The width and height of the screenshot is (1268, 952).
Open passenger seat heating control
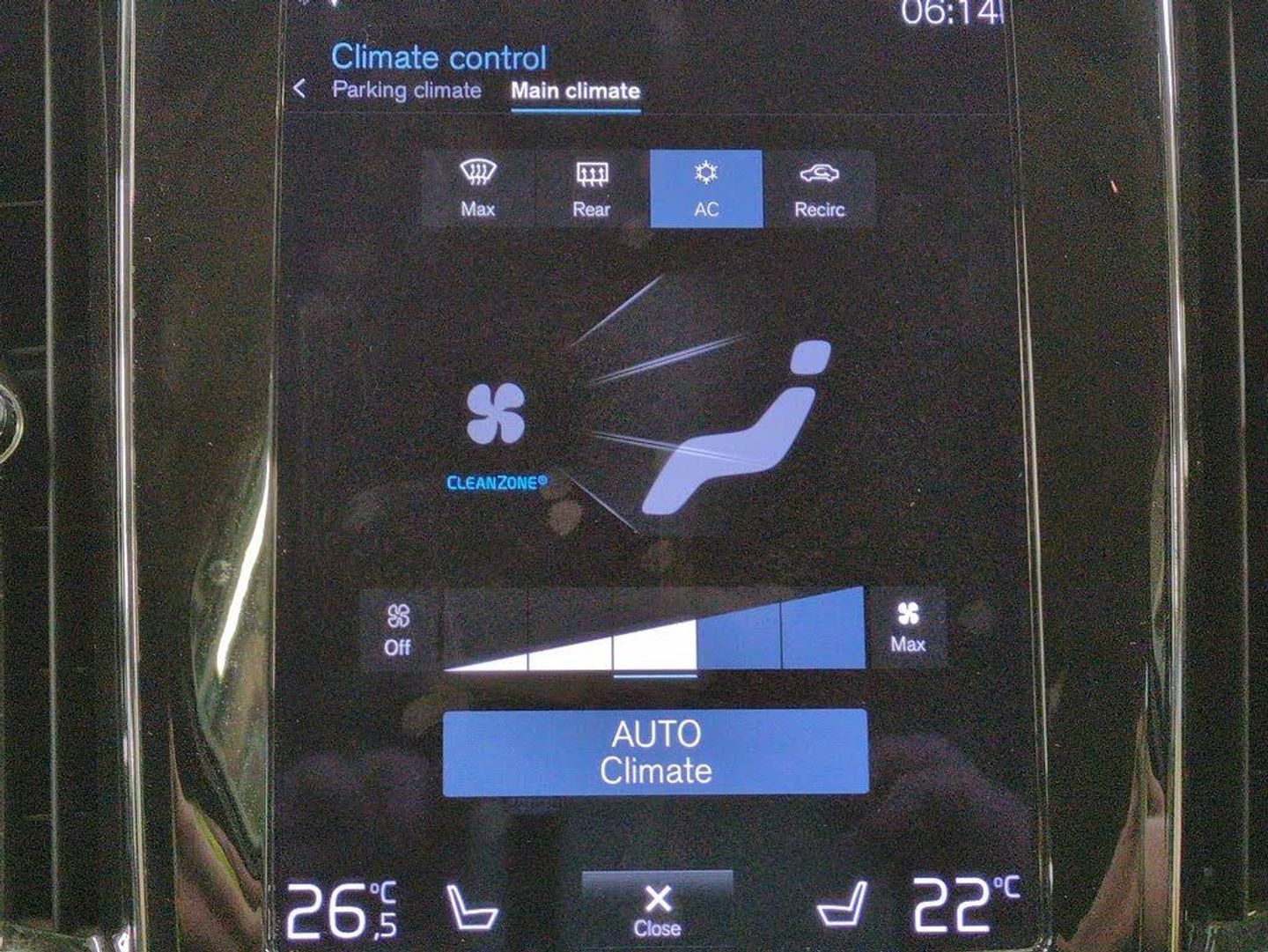click(843, 906)
